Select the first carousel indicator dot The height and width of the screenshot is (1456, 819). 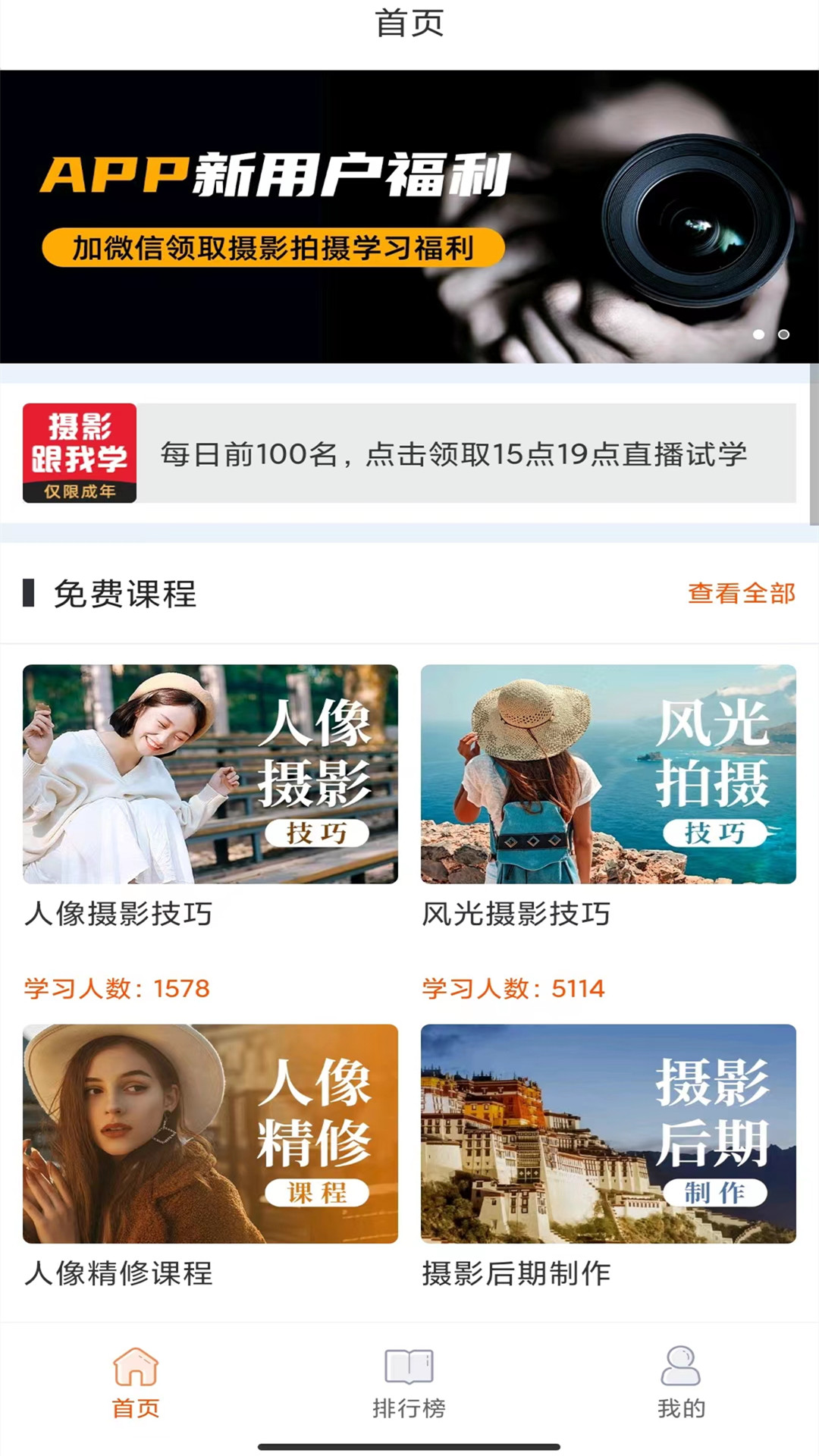757,334
